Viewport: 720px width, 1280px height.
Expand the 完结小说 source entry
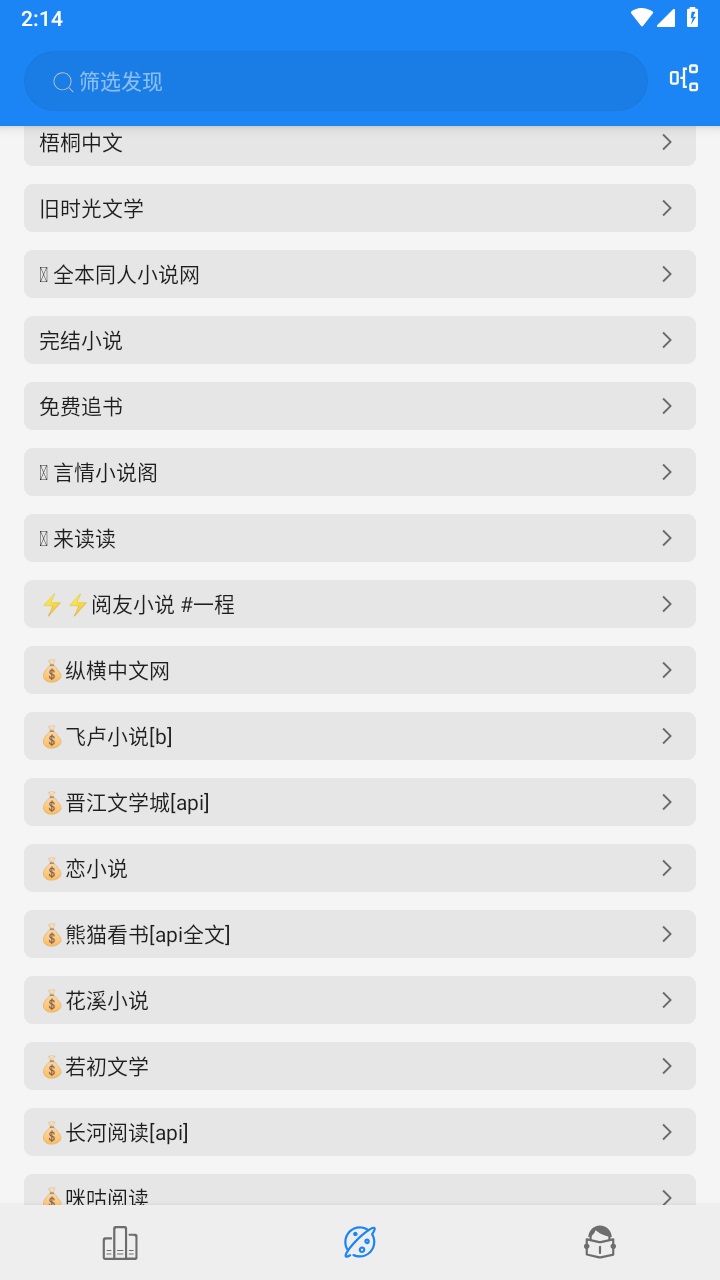pos(360,340)
